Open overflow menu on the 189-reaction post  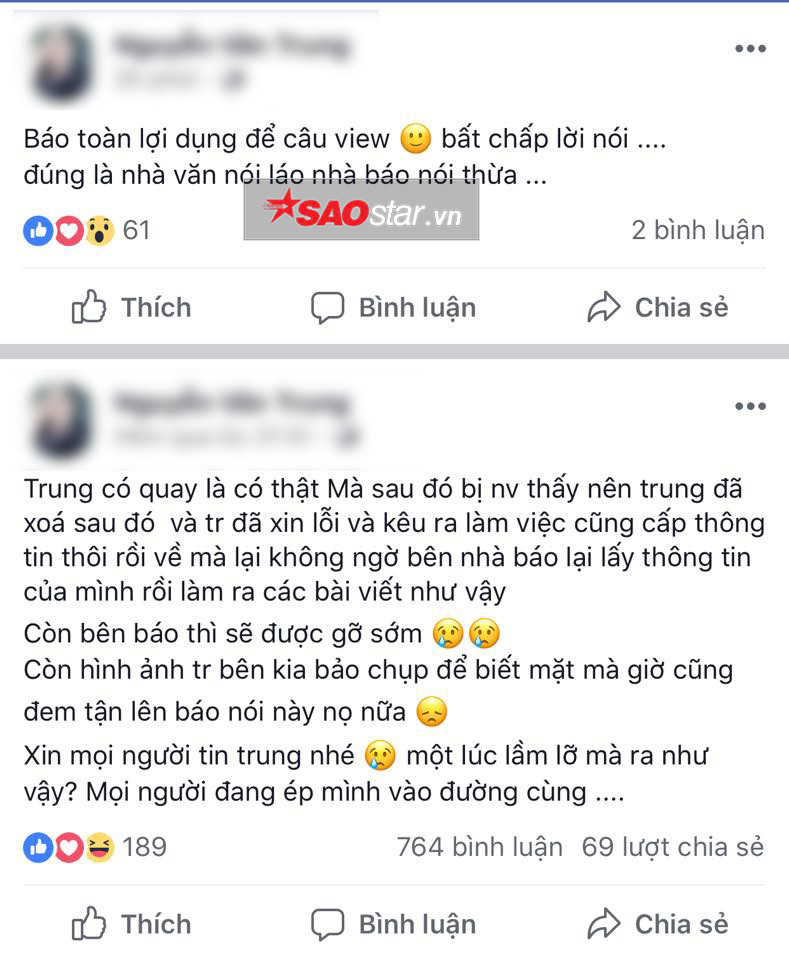click(750, 405)
